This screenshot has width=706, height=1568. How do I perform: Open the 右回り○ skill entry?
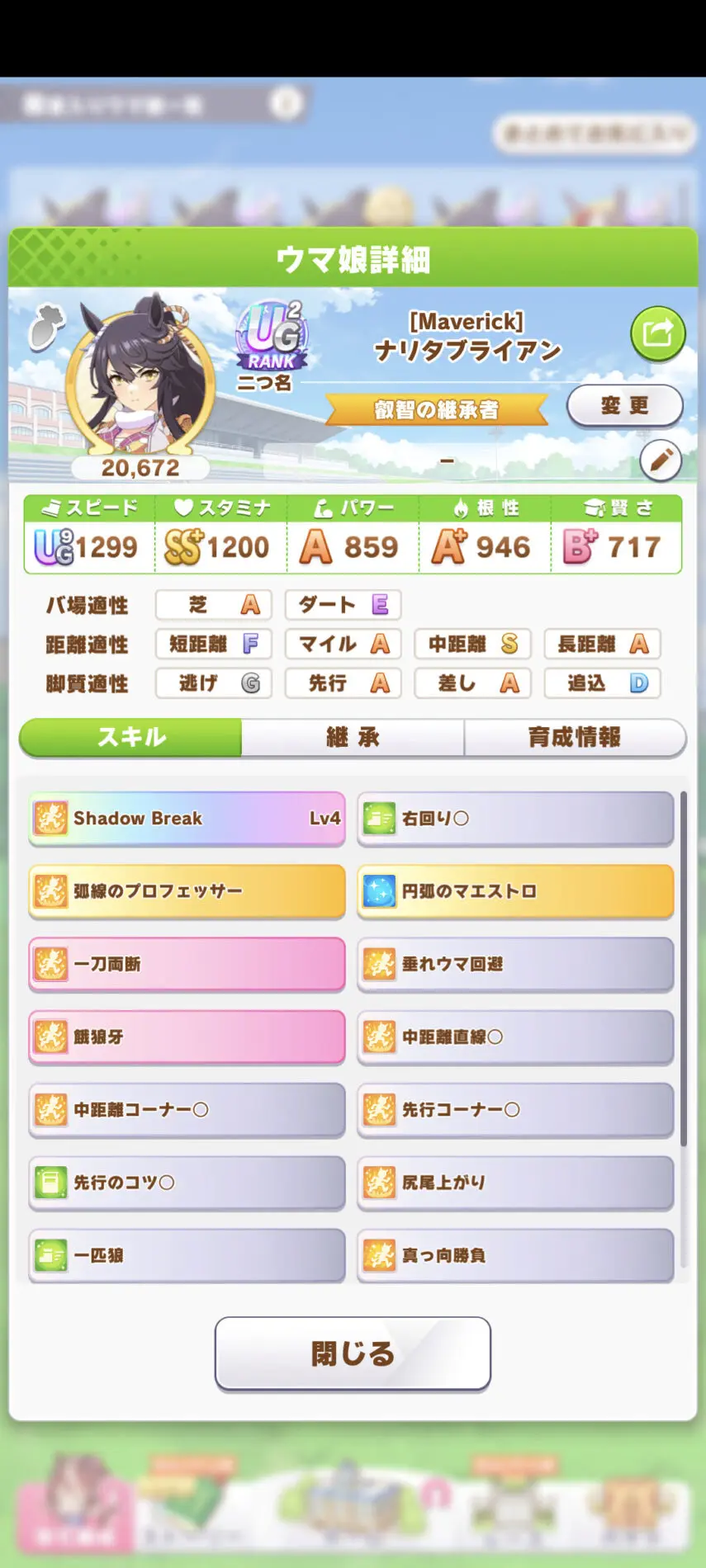[x=515, y=819]
